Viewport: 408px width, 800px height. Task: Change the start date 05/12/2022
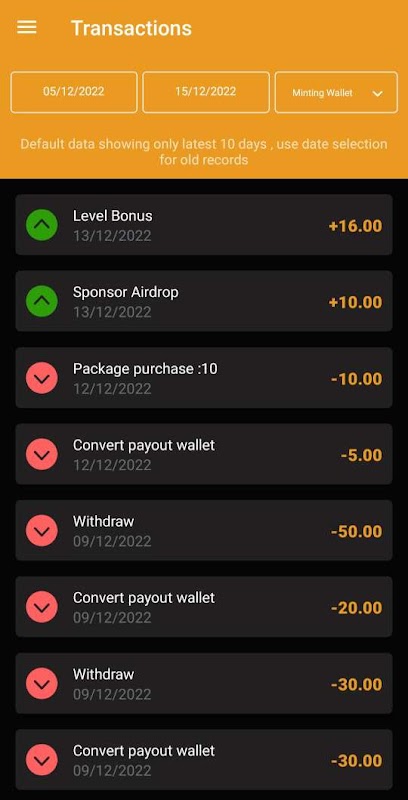tap(74, 92)
